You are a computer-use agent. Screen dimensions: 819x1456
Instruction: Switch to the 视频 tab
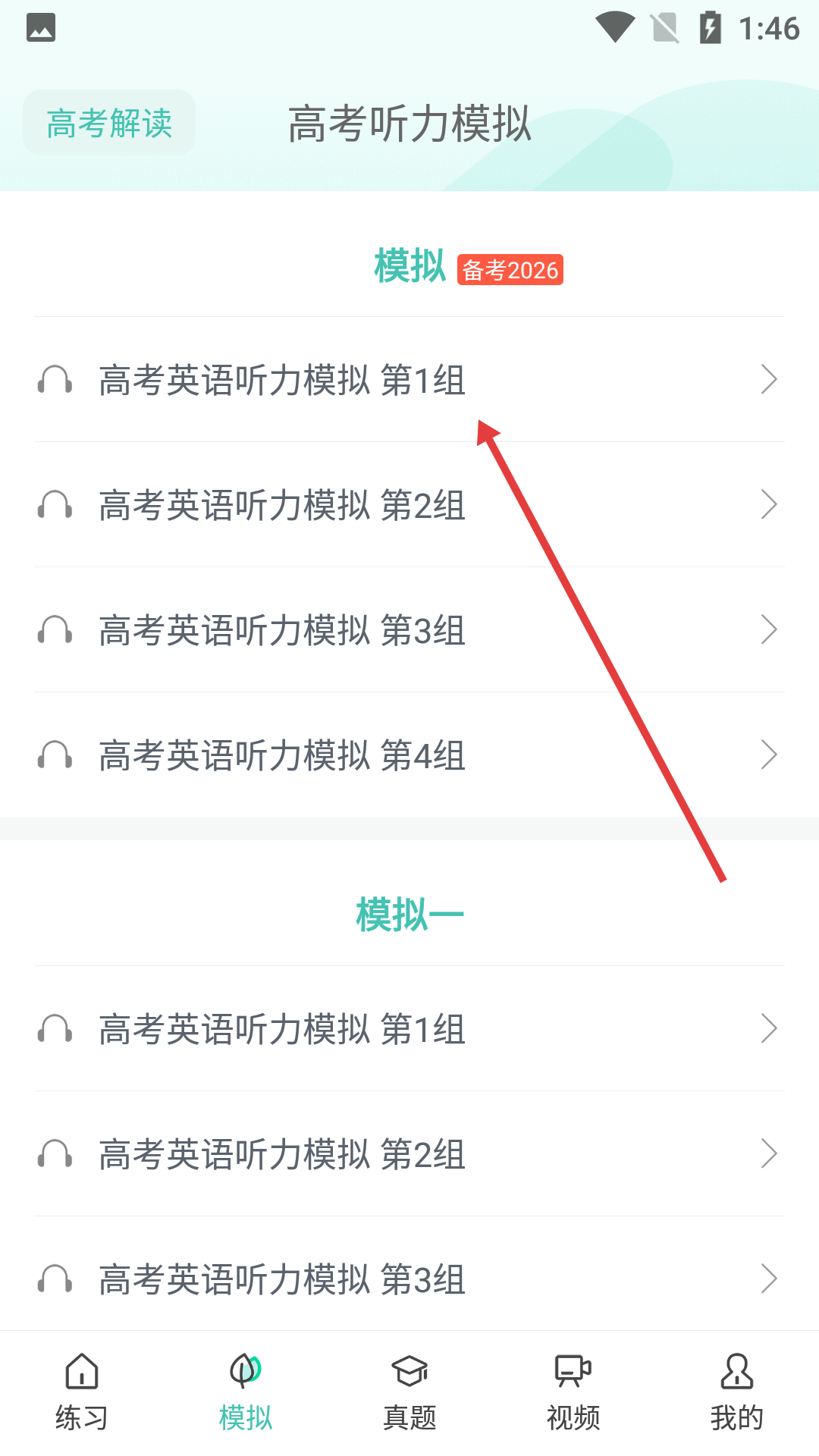(x=573, y=1392)
